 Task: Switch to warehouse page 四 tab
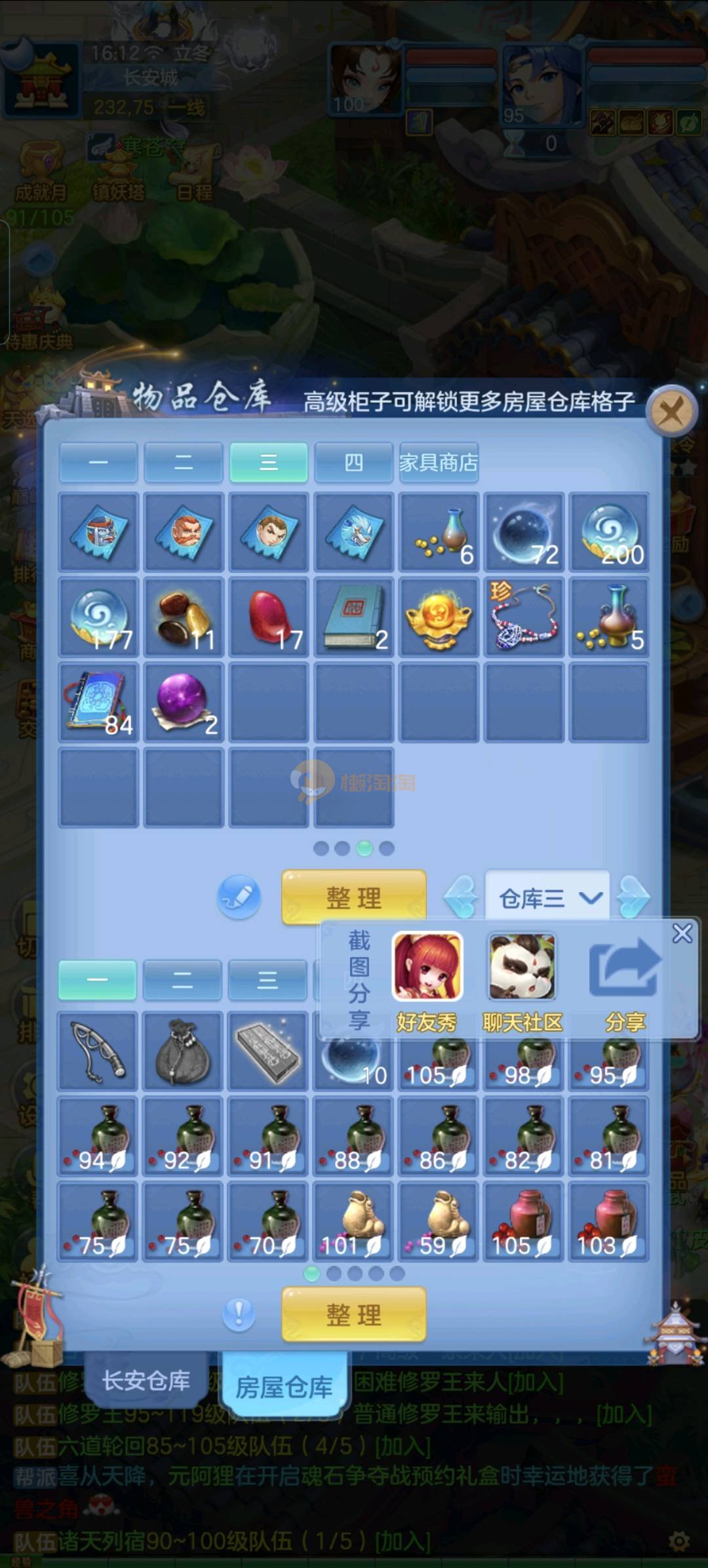point(353,463)
